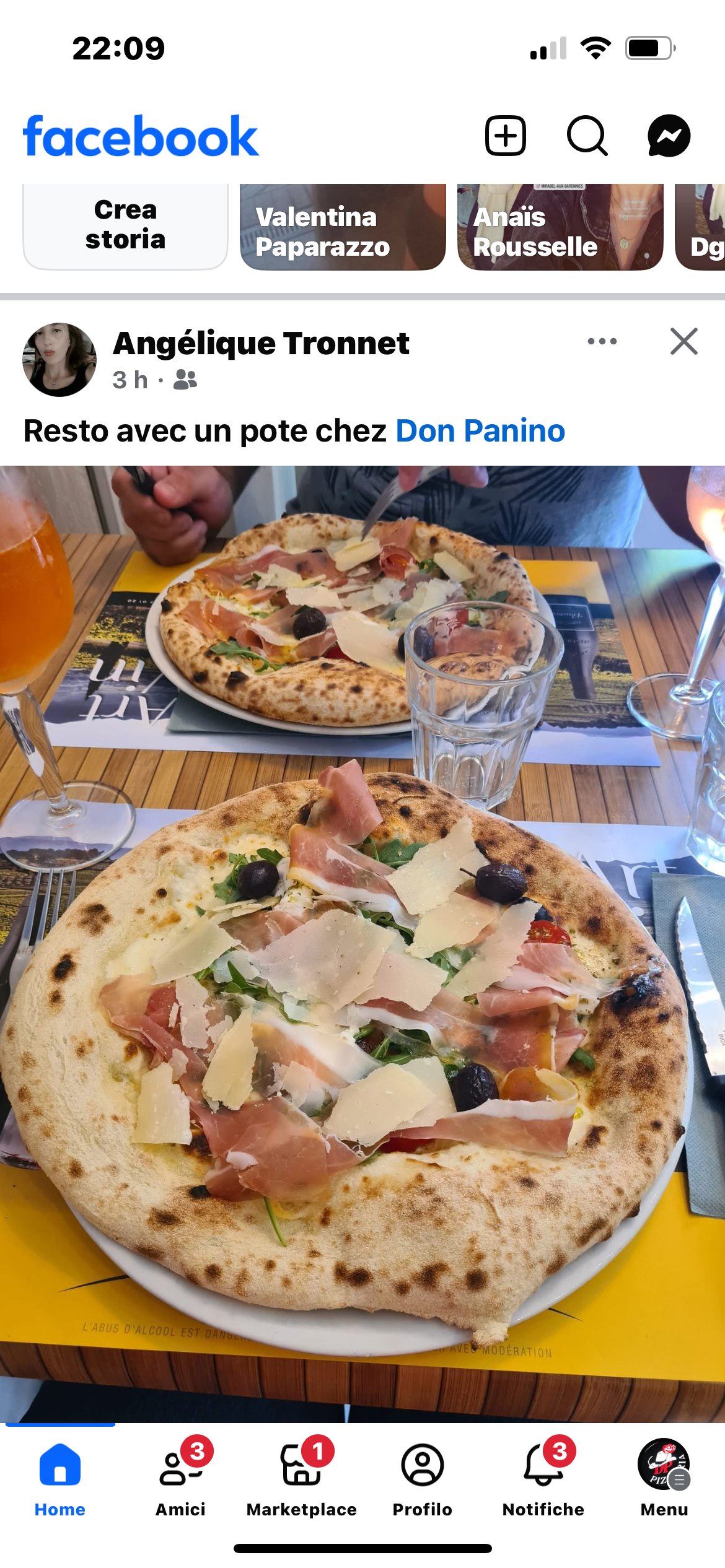Screen dimensions: 725x1568
Task: Open Messenger chats
Action: pos(669,136)
